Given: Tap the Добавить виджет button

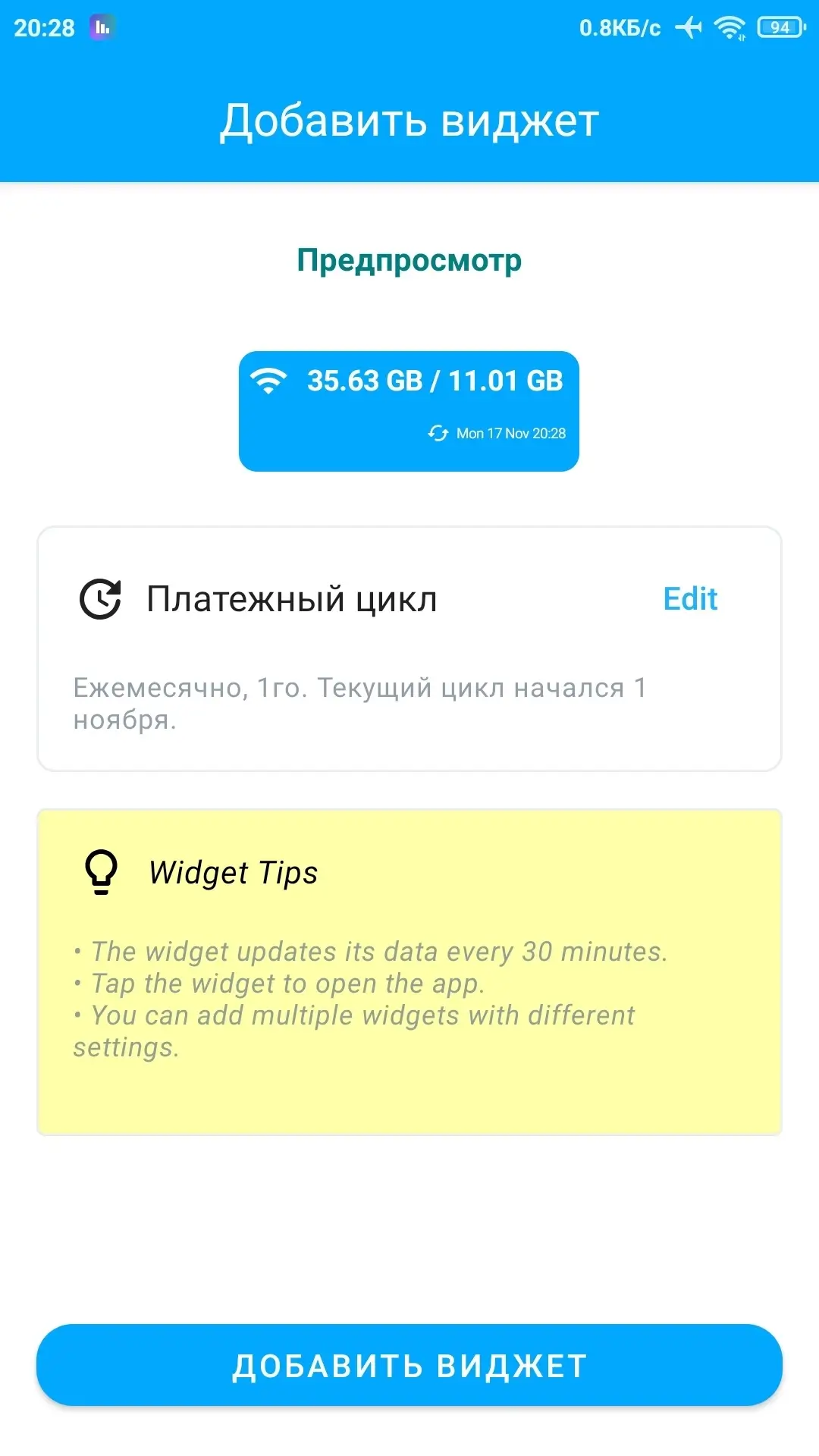Looking at the screenshot, I should coord(409,1365).
